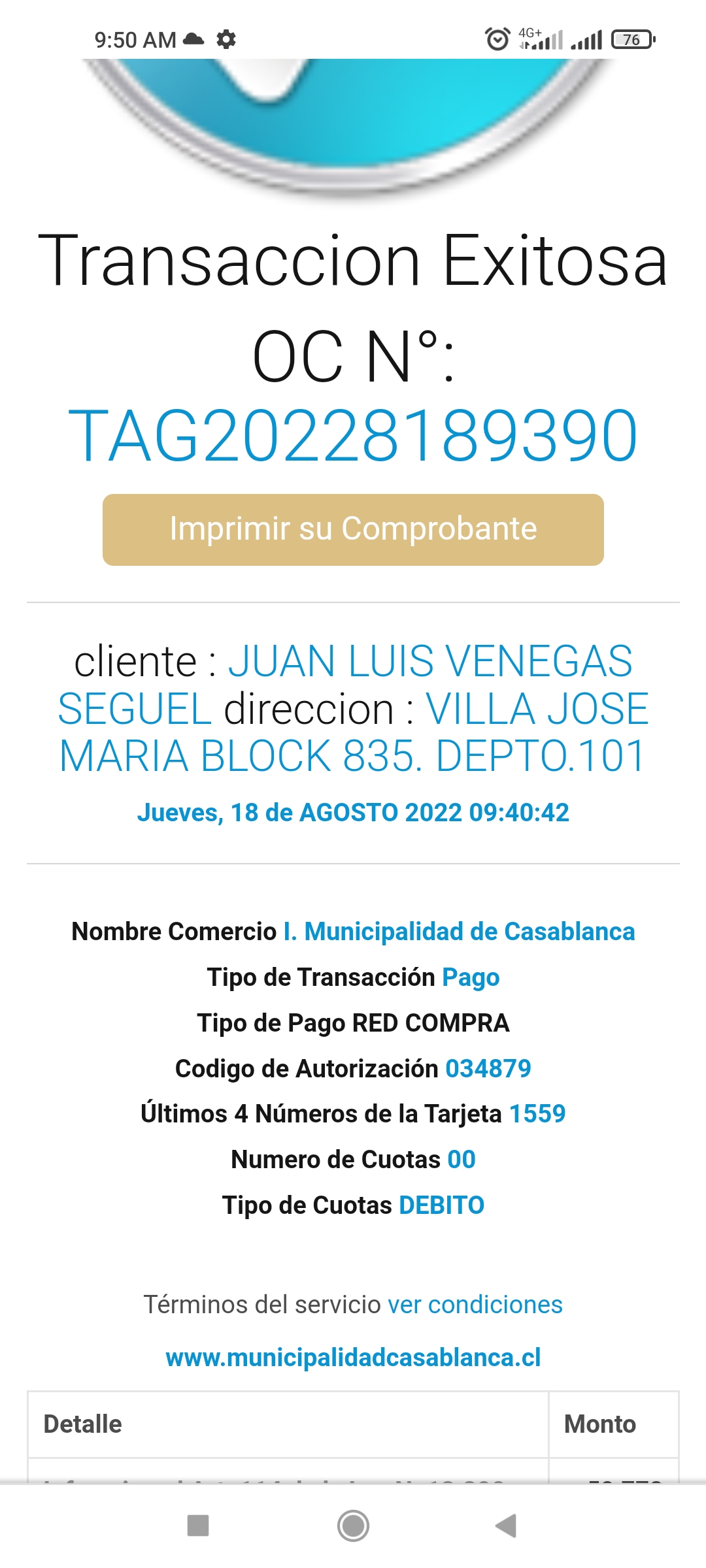This screenshot has width=706, height=1568.
Task: Open www.municipalidadcasablanca.cl website link
Action: [353, 1358]
